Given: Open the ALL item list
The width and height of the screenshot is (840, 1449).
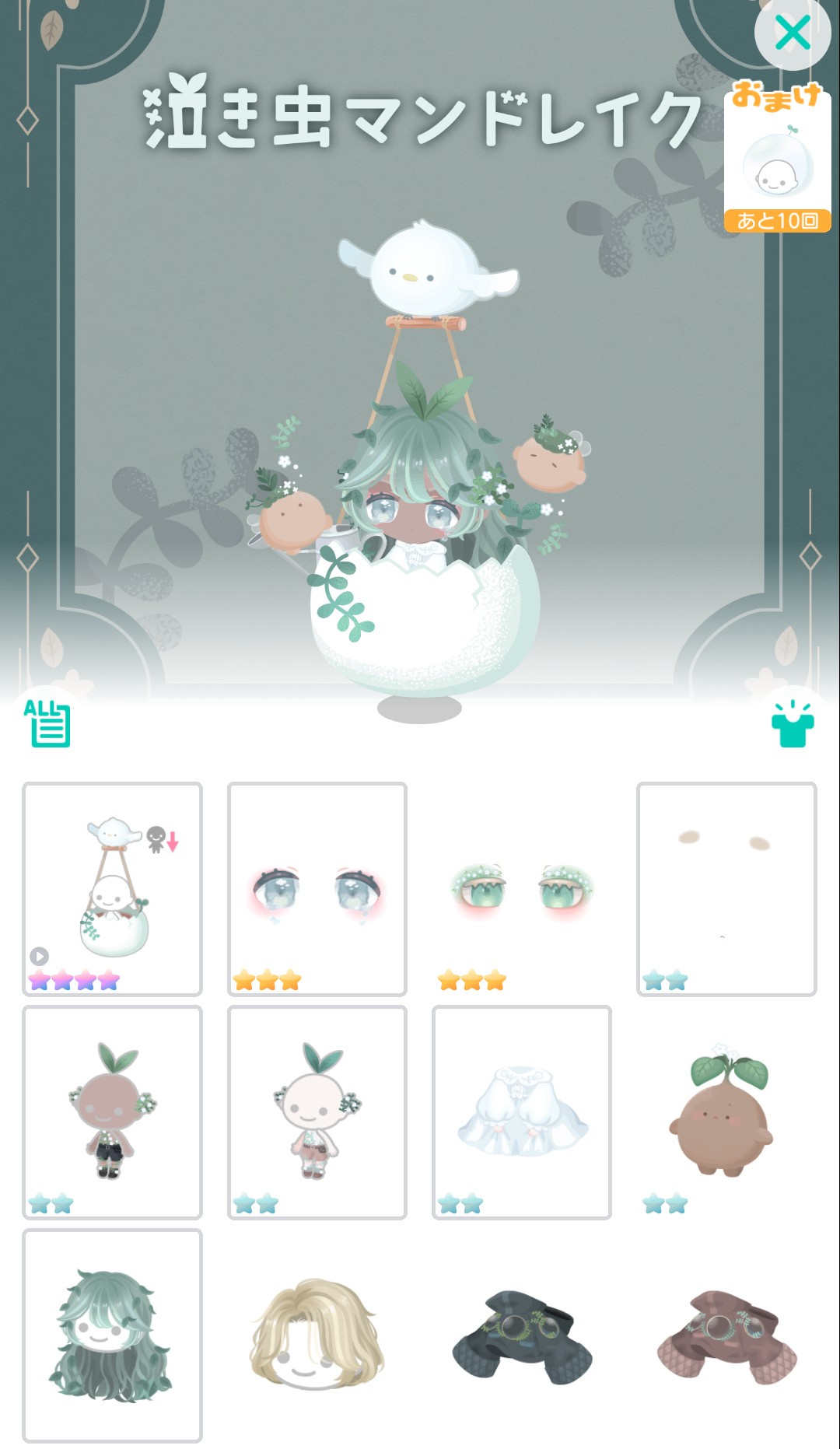Looking at the screenshot, I should pos(47,723).
